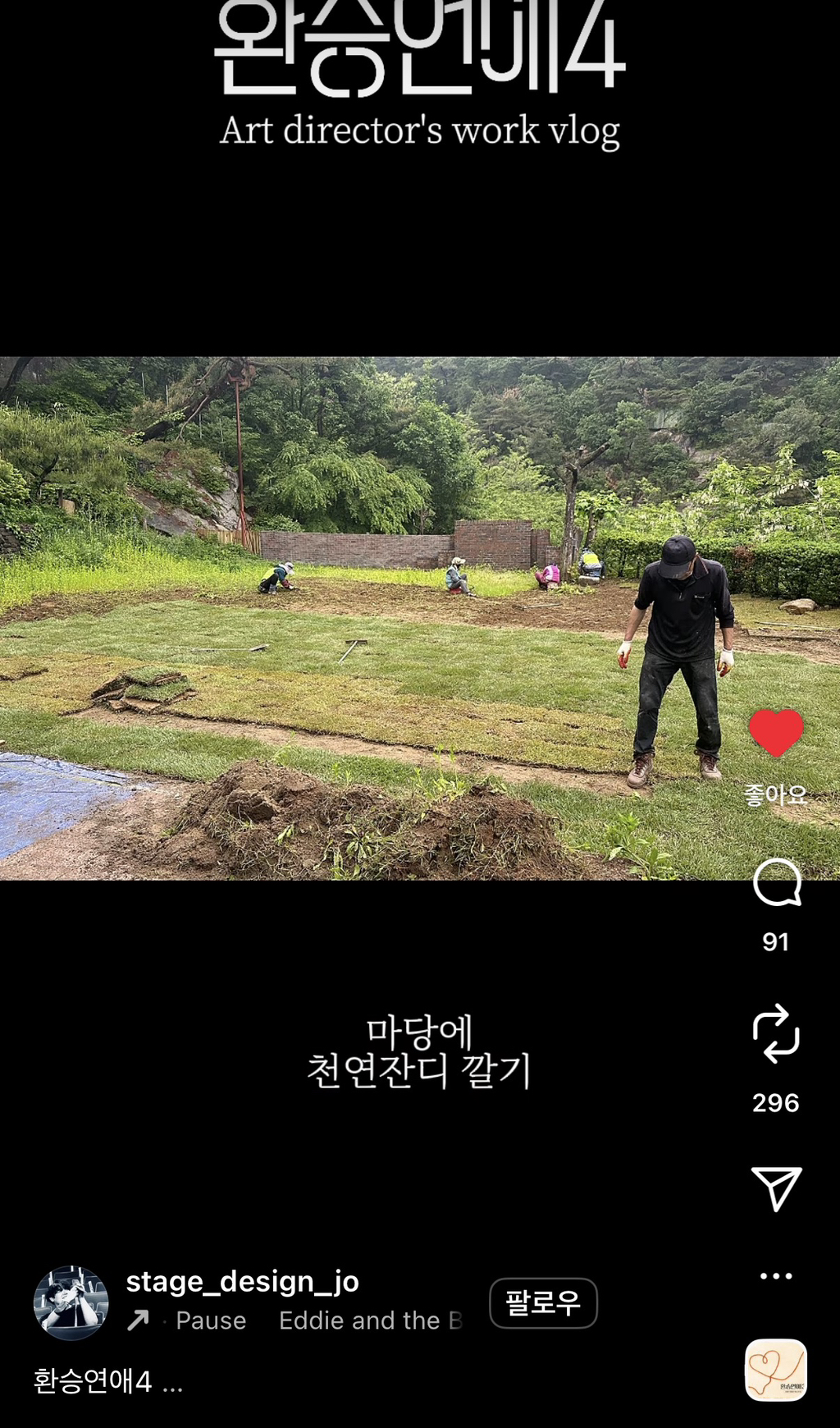Share the reel via paper plane icon
This screenshot has width=840, height=1428.
[x=776, y=1188]
